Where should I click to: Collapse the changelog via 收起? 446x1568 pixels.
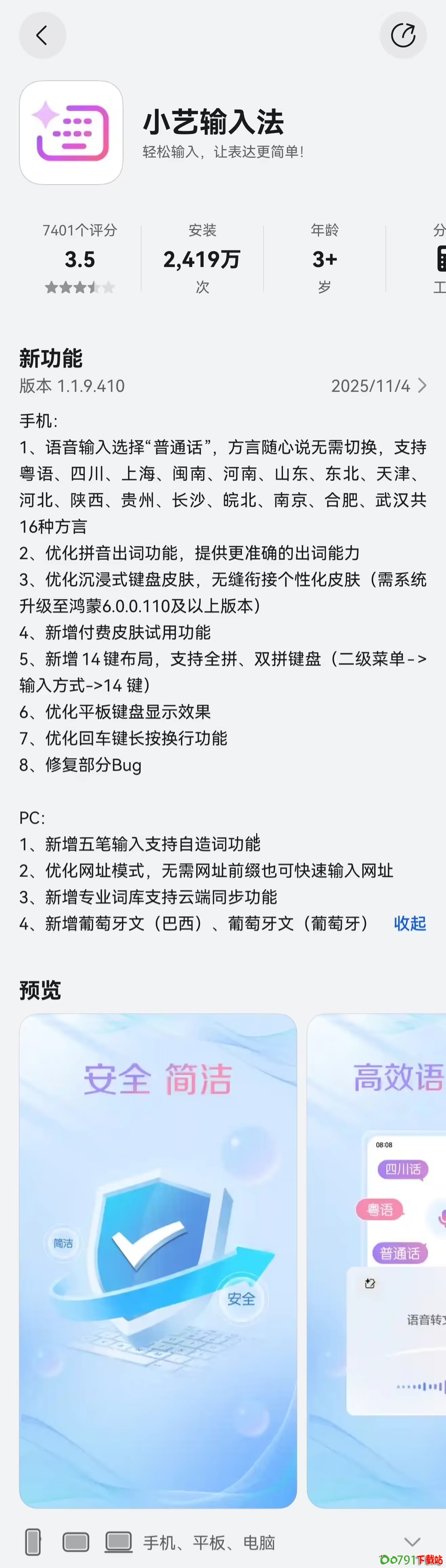pyautogui.click(x=409, y=923)
